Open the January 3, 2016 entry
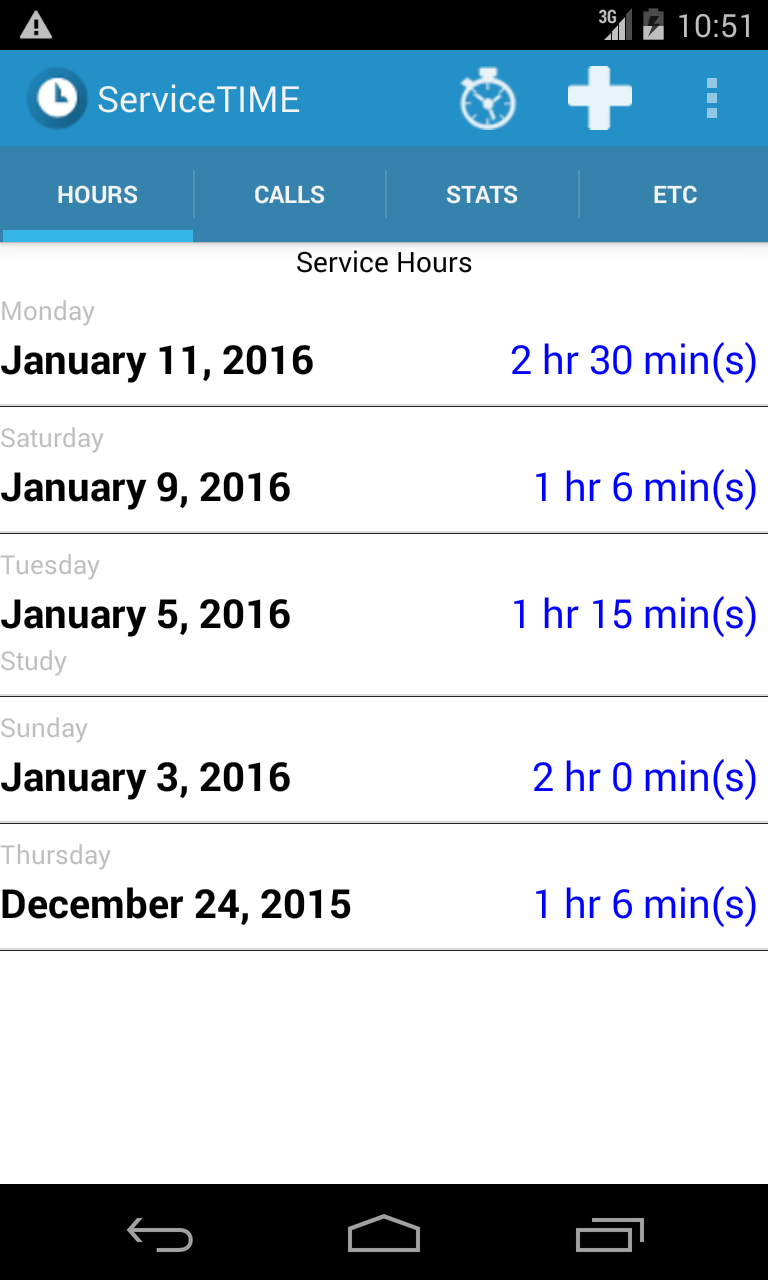 tap(384, 760)
